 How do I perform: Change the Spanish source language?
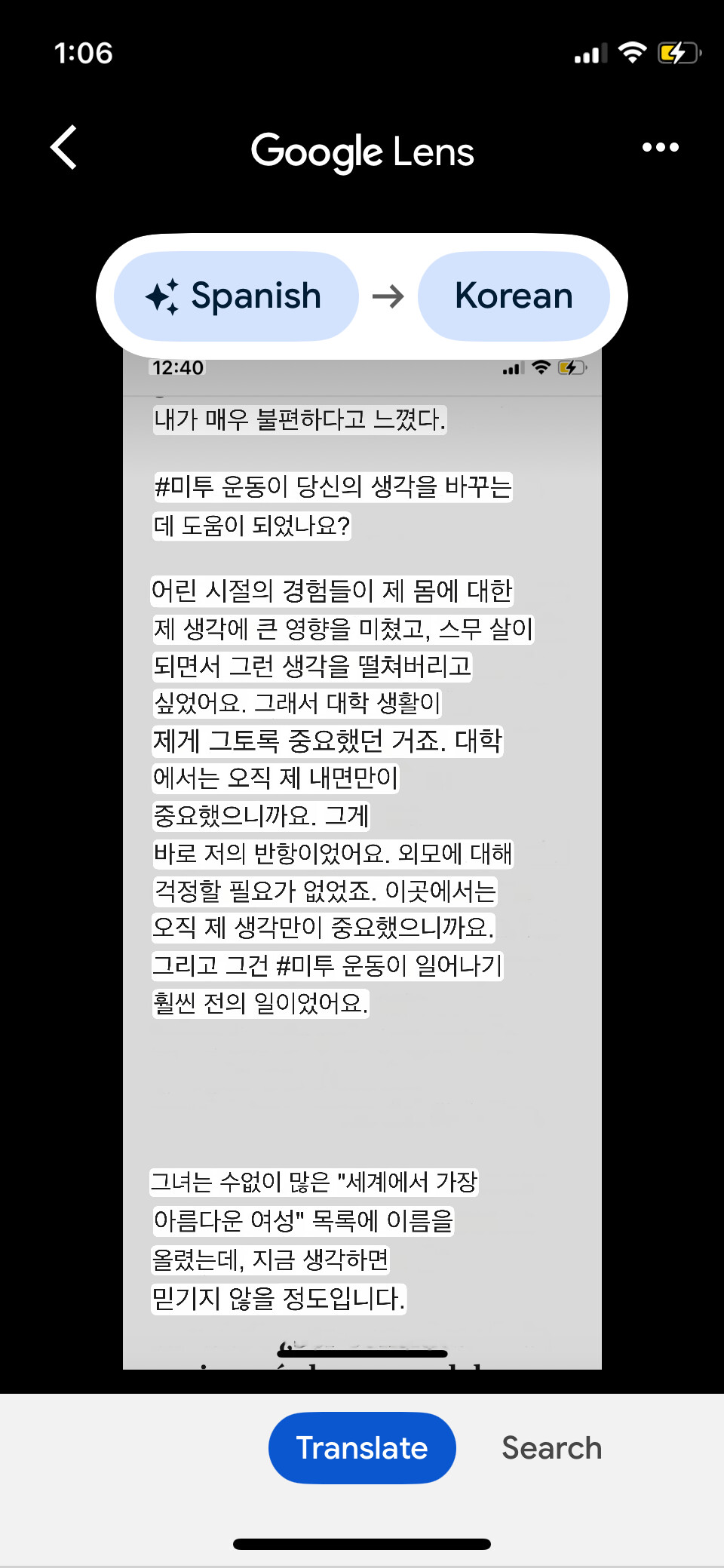tap(236, 296)
